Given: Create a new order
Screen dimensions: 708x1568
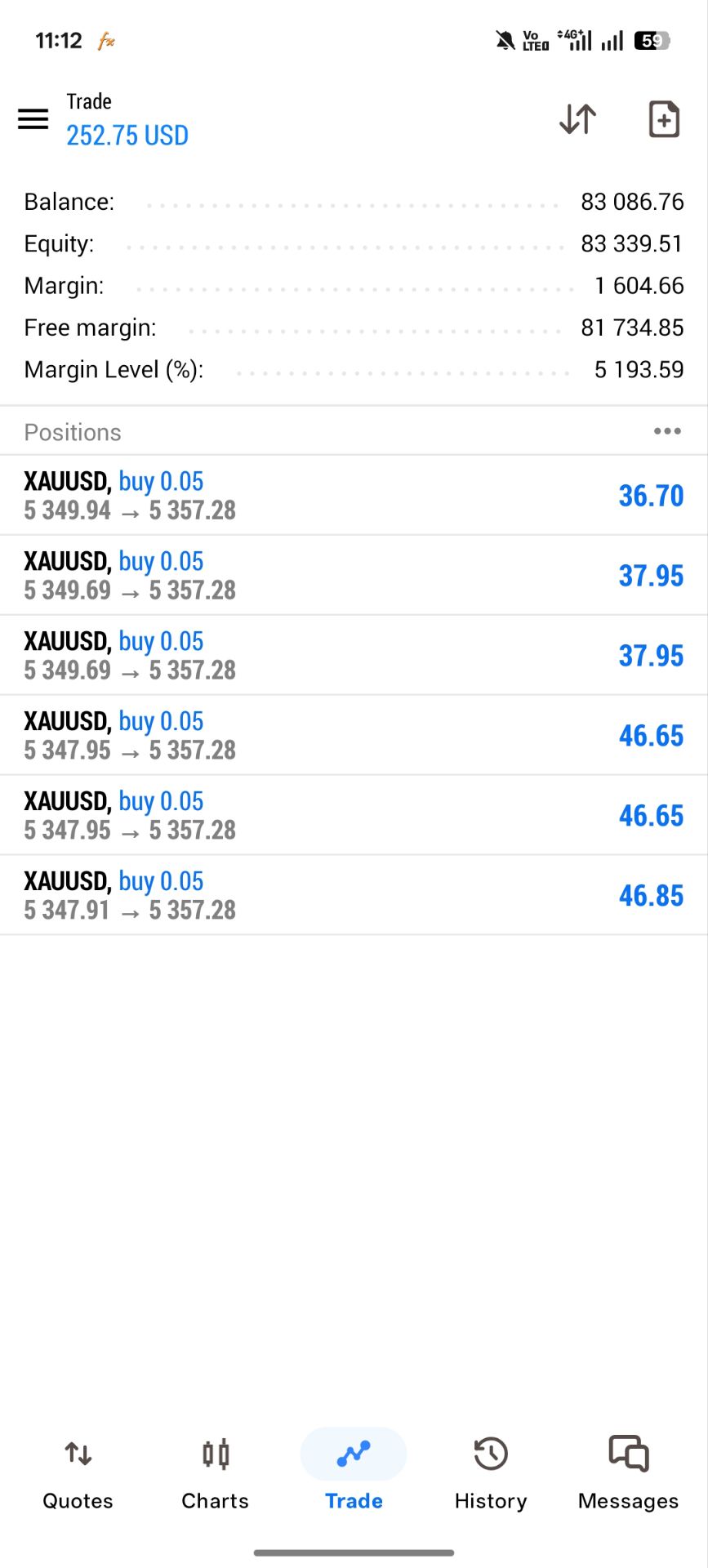Looking at the screenshot, I should 663,119.
